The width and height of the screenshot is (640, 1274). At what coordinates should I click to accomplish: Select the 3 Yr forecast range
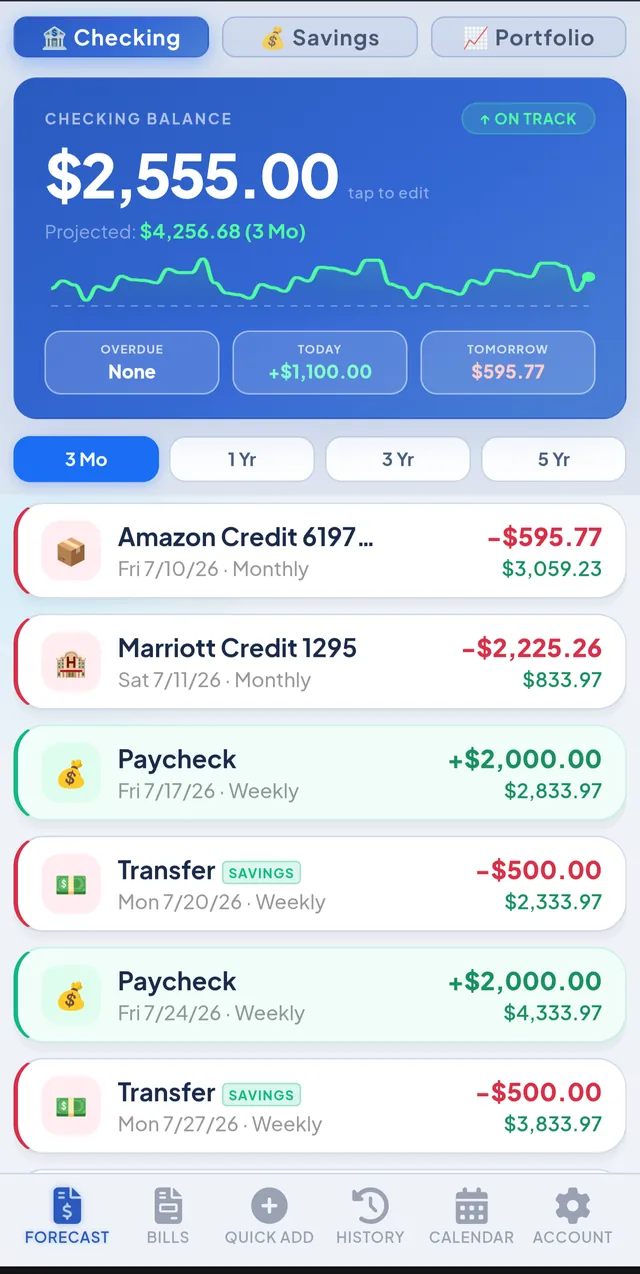tap(398, 459)
